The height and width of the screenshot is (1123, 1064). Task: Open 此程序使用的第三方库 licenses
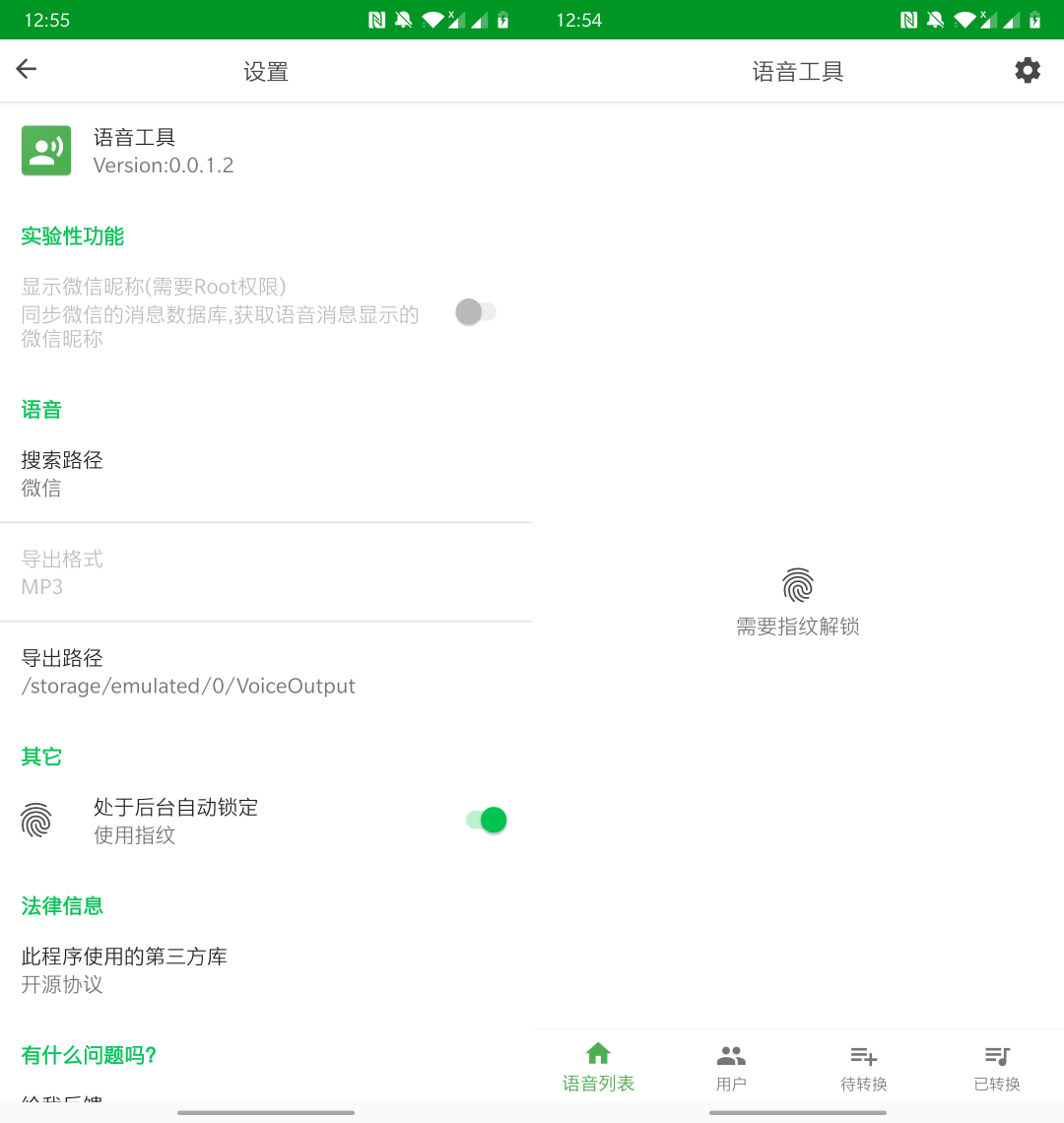[x=266, y=969]
